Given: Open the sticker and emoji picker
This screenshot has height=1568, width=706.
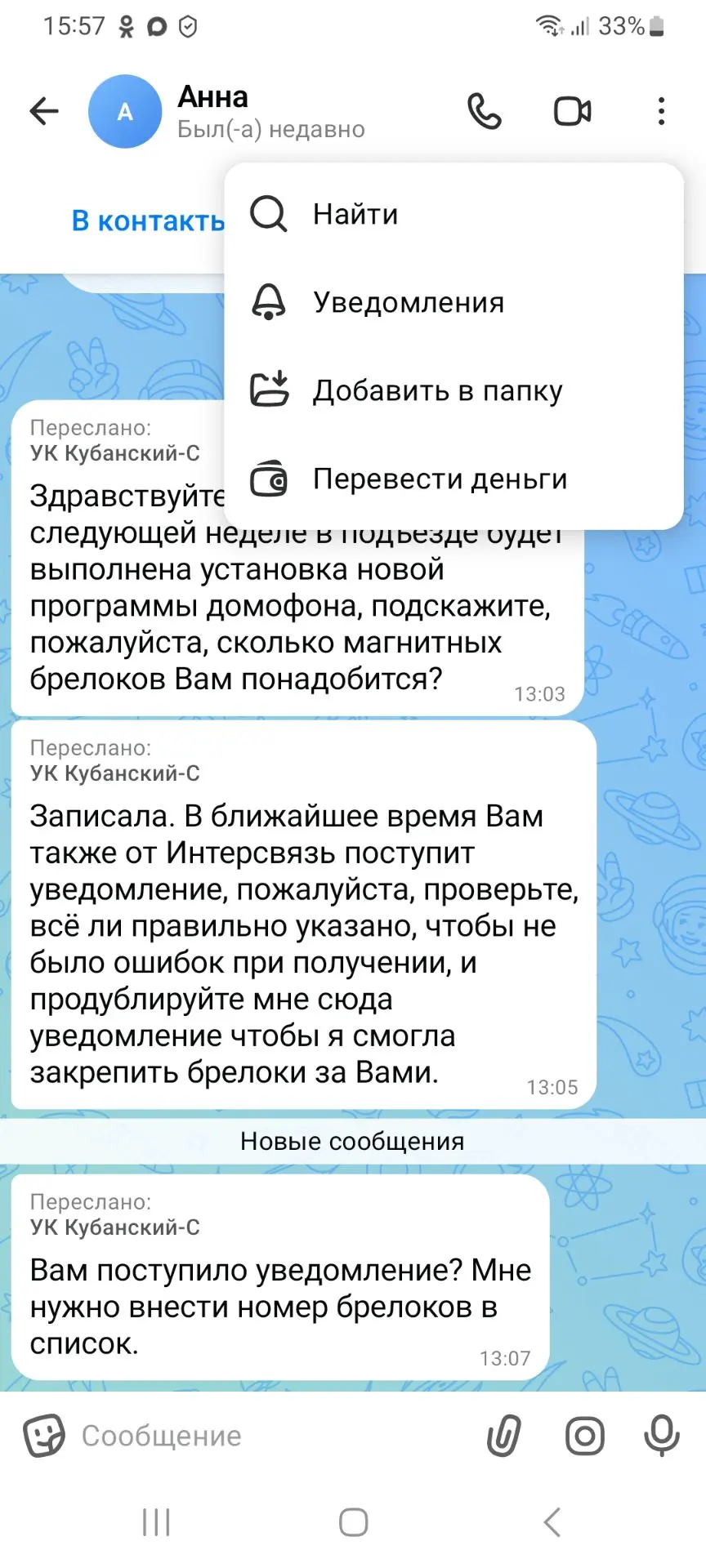Looking at the screenshot, I should [44, 1436].
